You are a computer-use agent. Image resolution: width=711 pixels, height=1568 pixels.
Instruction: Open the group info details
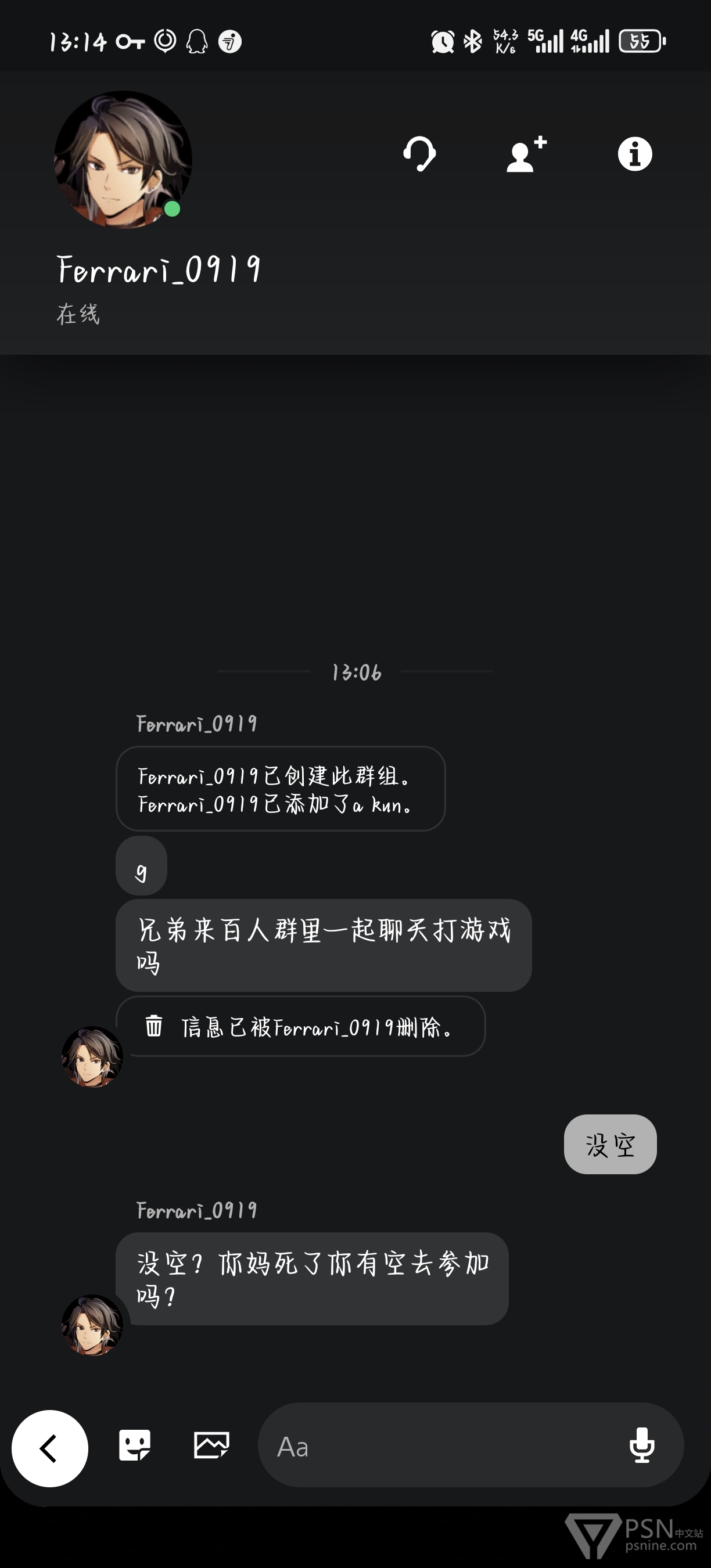pos(634,153)
